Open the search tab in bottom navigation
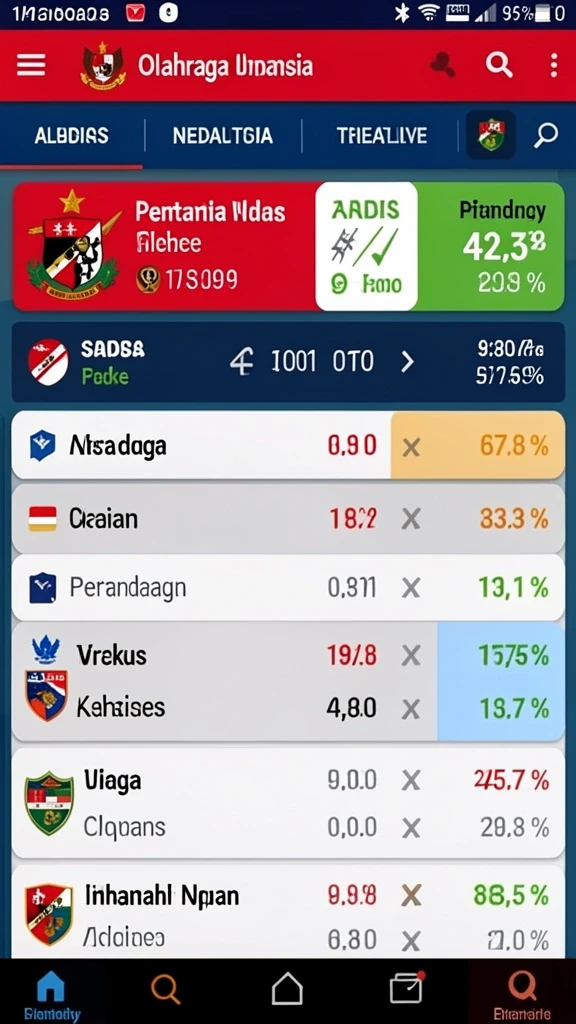 click(x=166, y=989)
